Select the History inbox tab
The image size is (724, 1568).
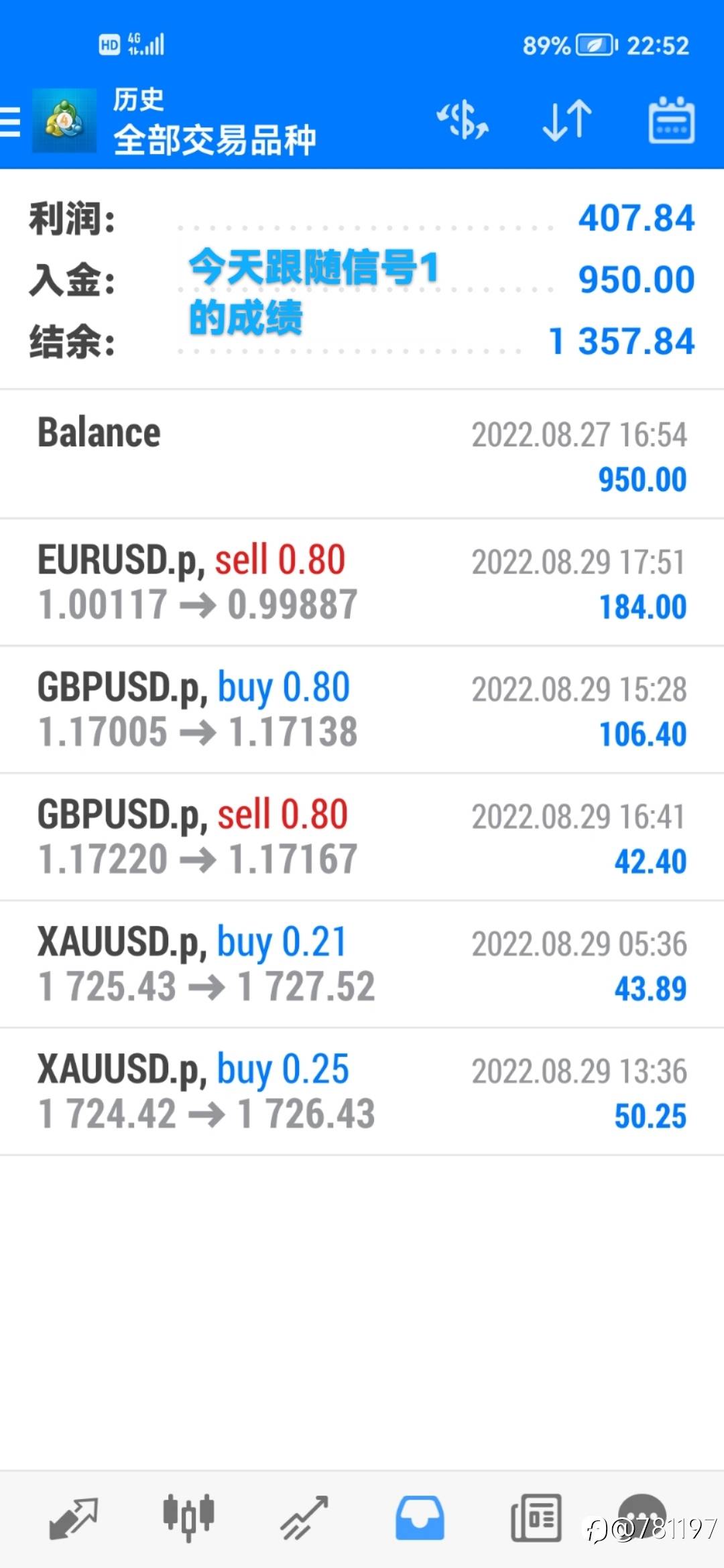coord(420,1518)
